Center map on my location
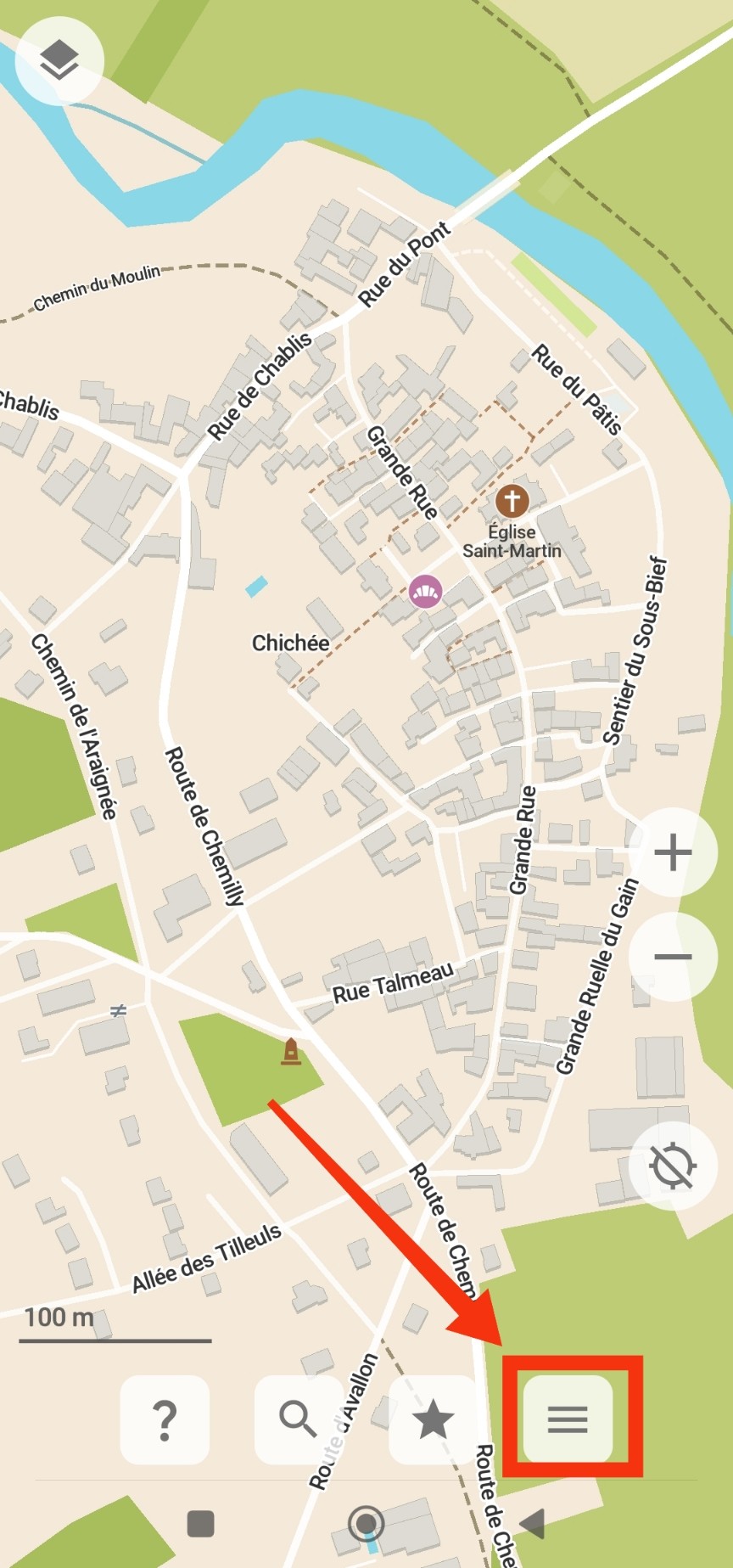This screenshot has height=1568, width=733. coord(674,1166)
